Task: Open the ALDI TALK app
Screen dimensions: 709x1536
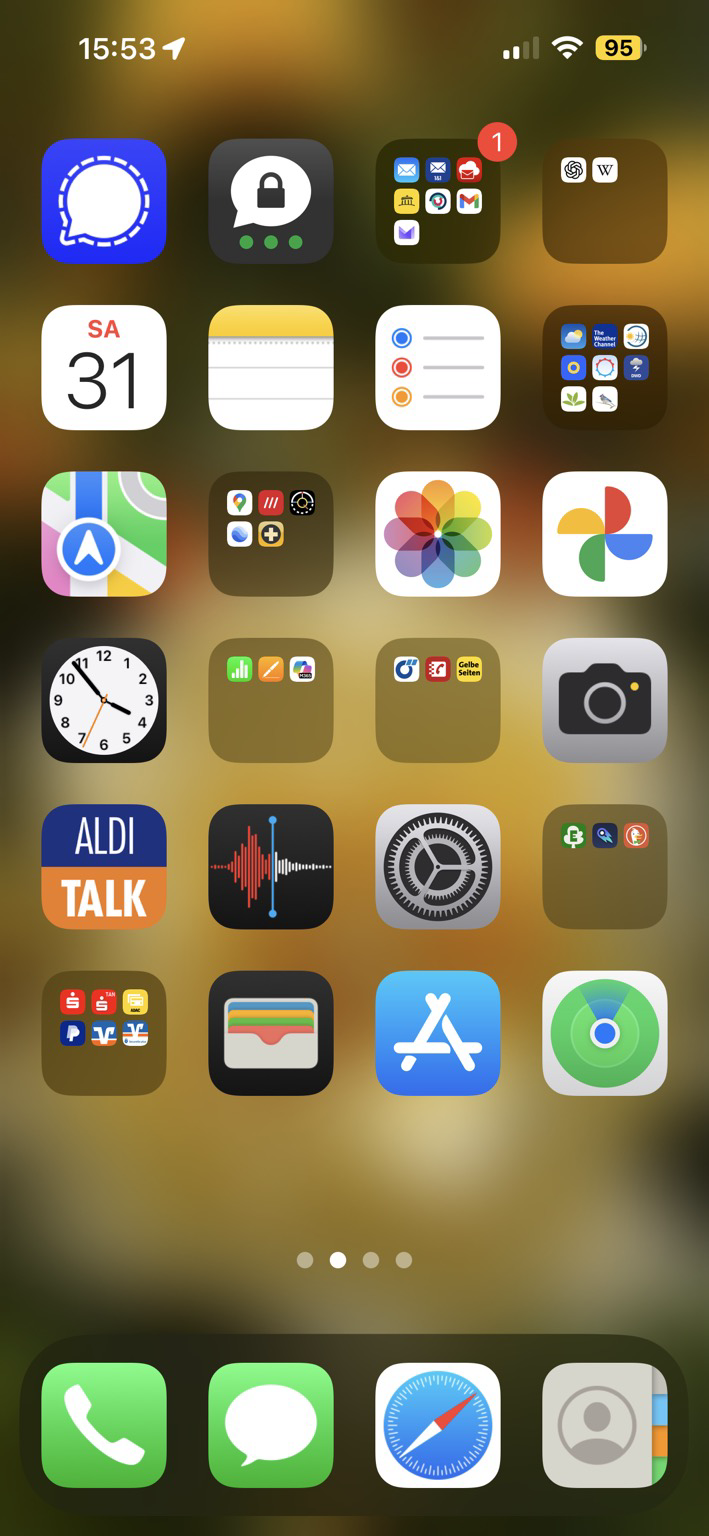Action: (x=104, y=867)
